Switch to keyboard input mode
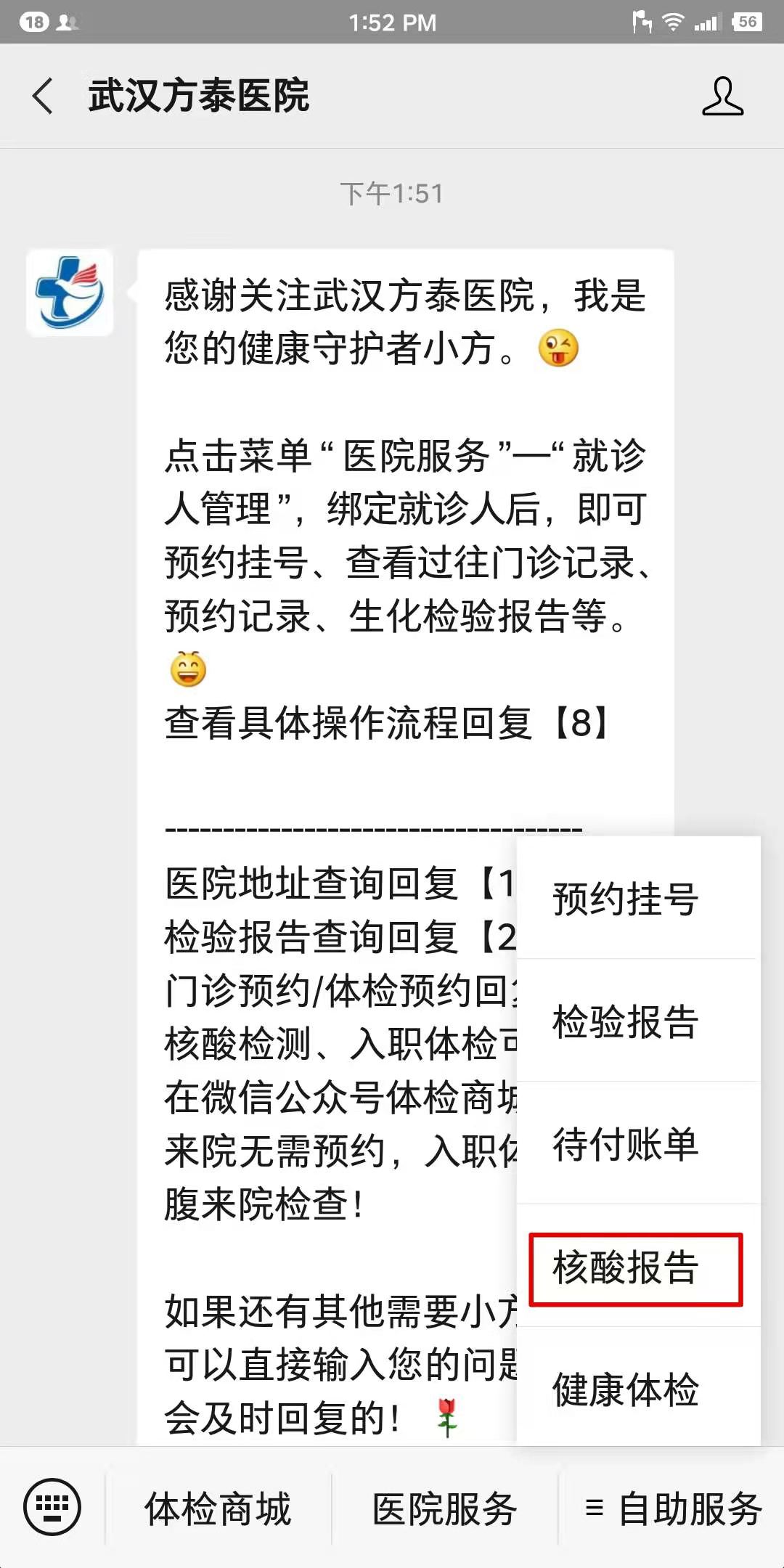 coord(52,1507)
